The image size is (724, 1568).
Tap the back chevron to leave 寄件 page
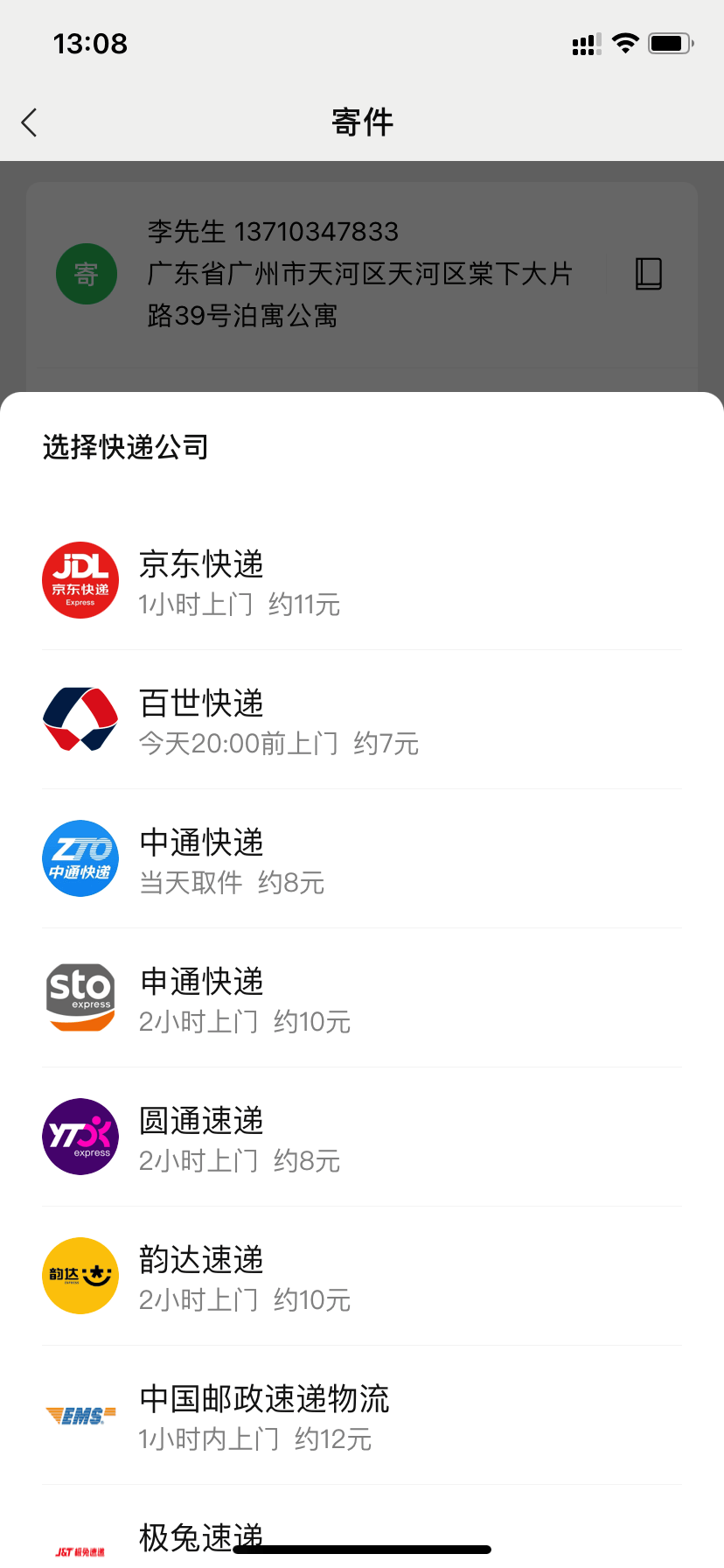click(29, 122)
